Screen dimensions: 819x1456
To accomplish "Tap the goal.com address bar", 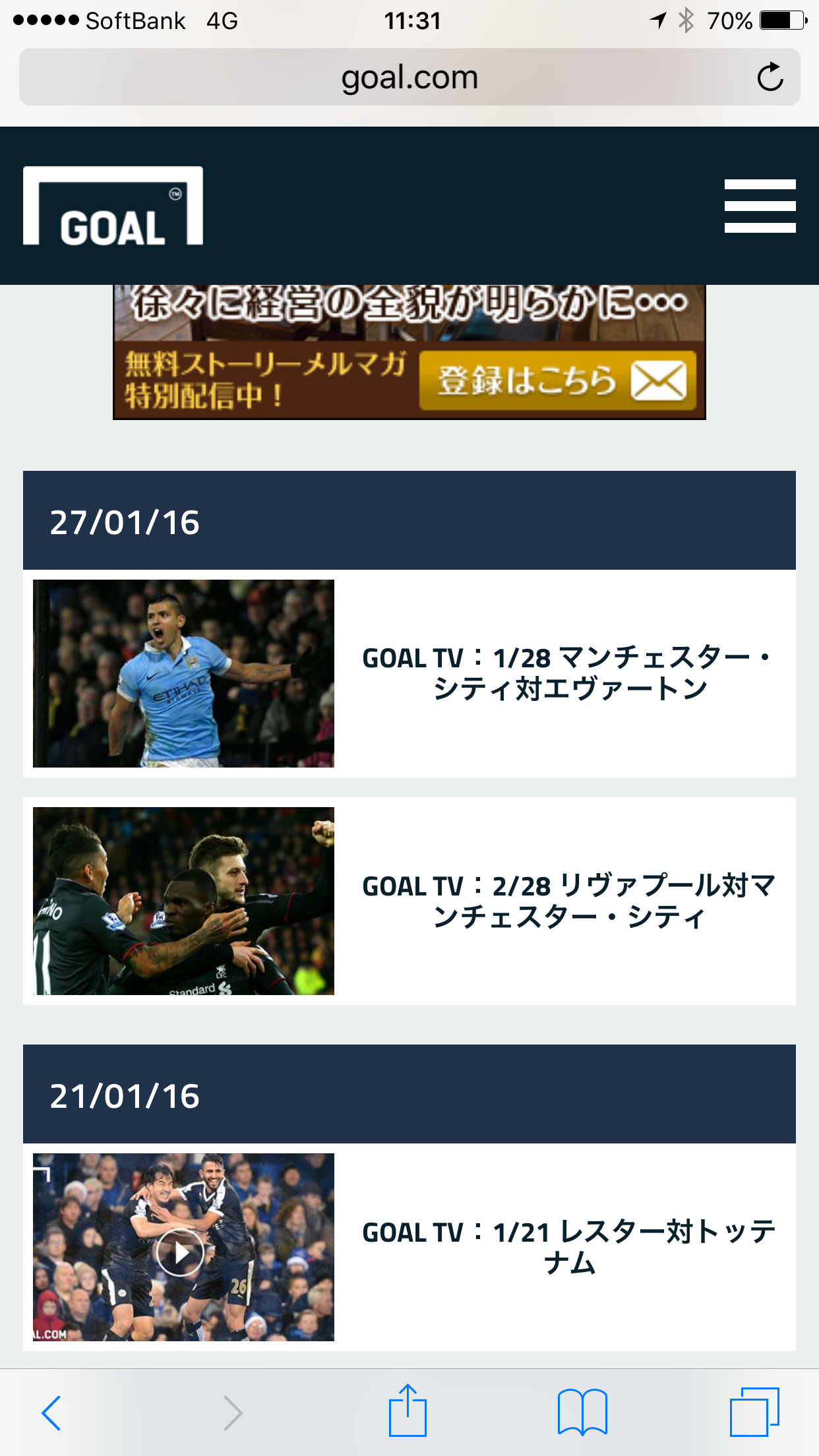I will pyautogui.click(x=409, y=77).
